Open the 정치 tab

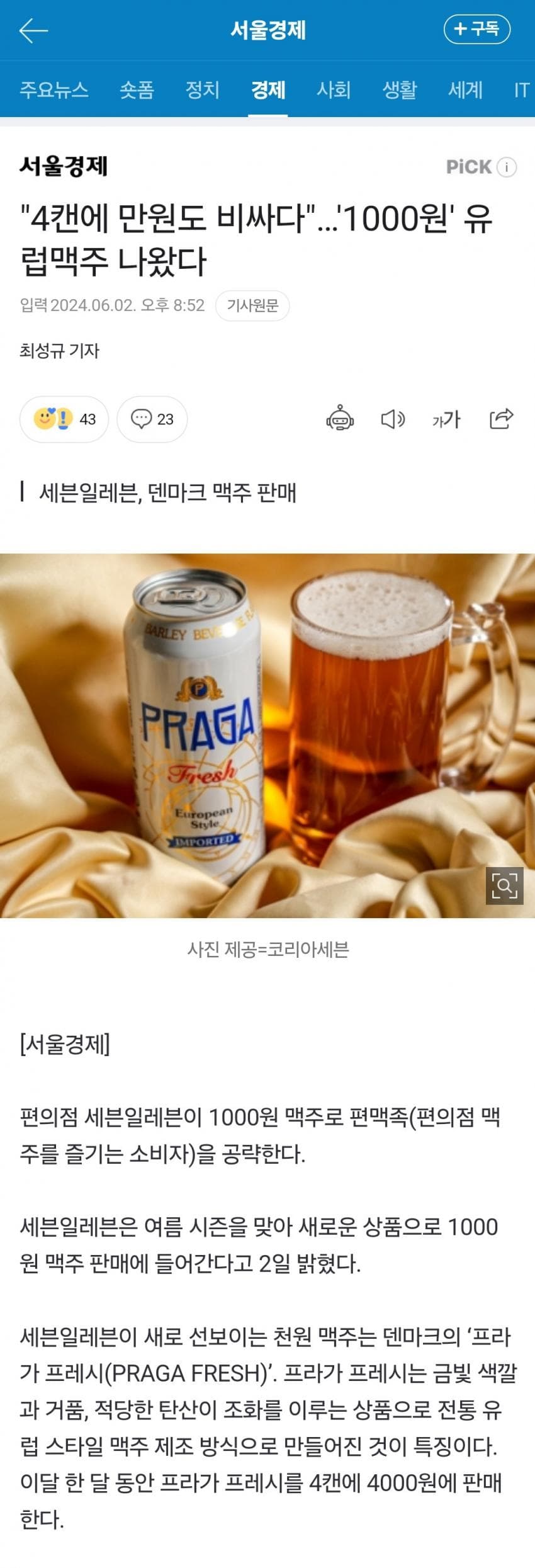point(202,90)
